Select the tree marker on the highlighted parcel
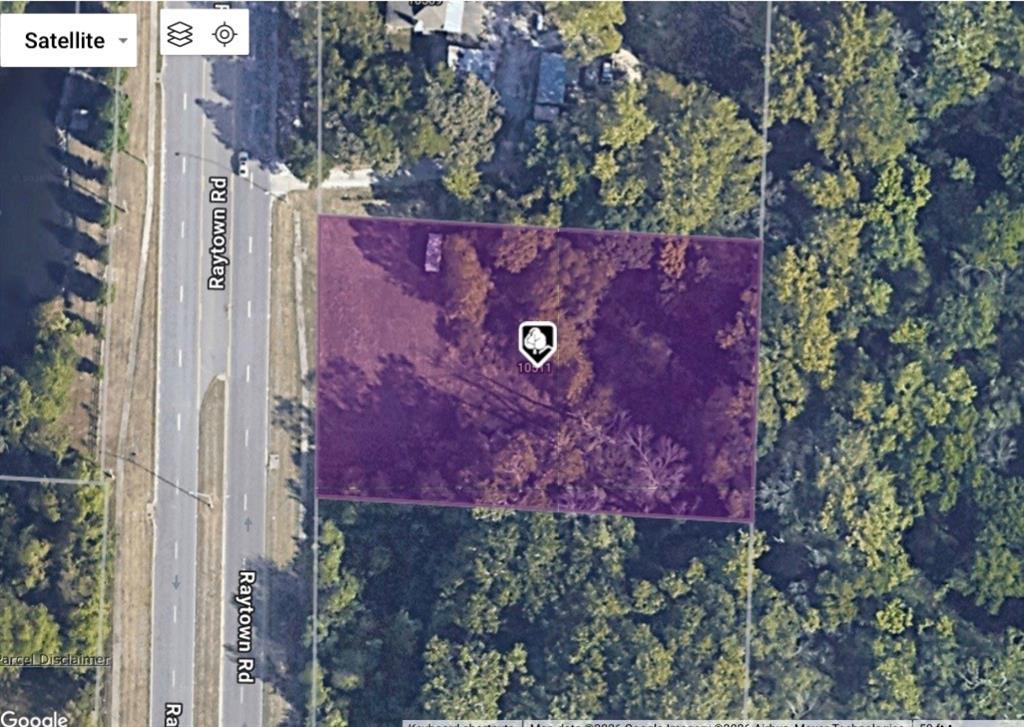This screenshot has width=1024, height=727. click(537, 342)
